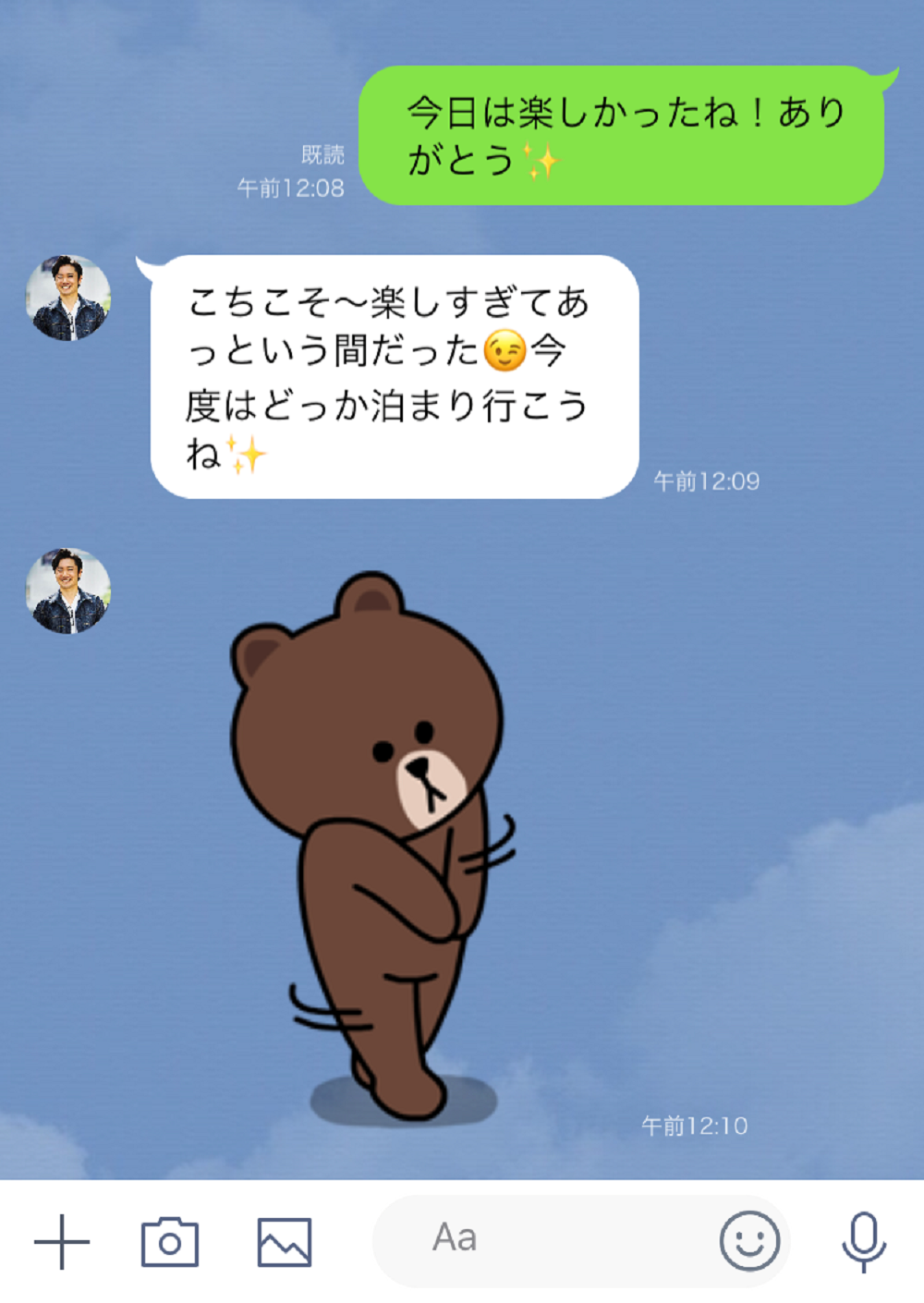This screenshot has height=1303, width=924.
Task: Open the brown bear sticker
Action: pyautogui.click(x=371, y=846)
